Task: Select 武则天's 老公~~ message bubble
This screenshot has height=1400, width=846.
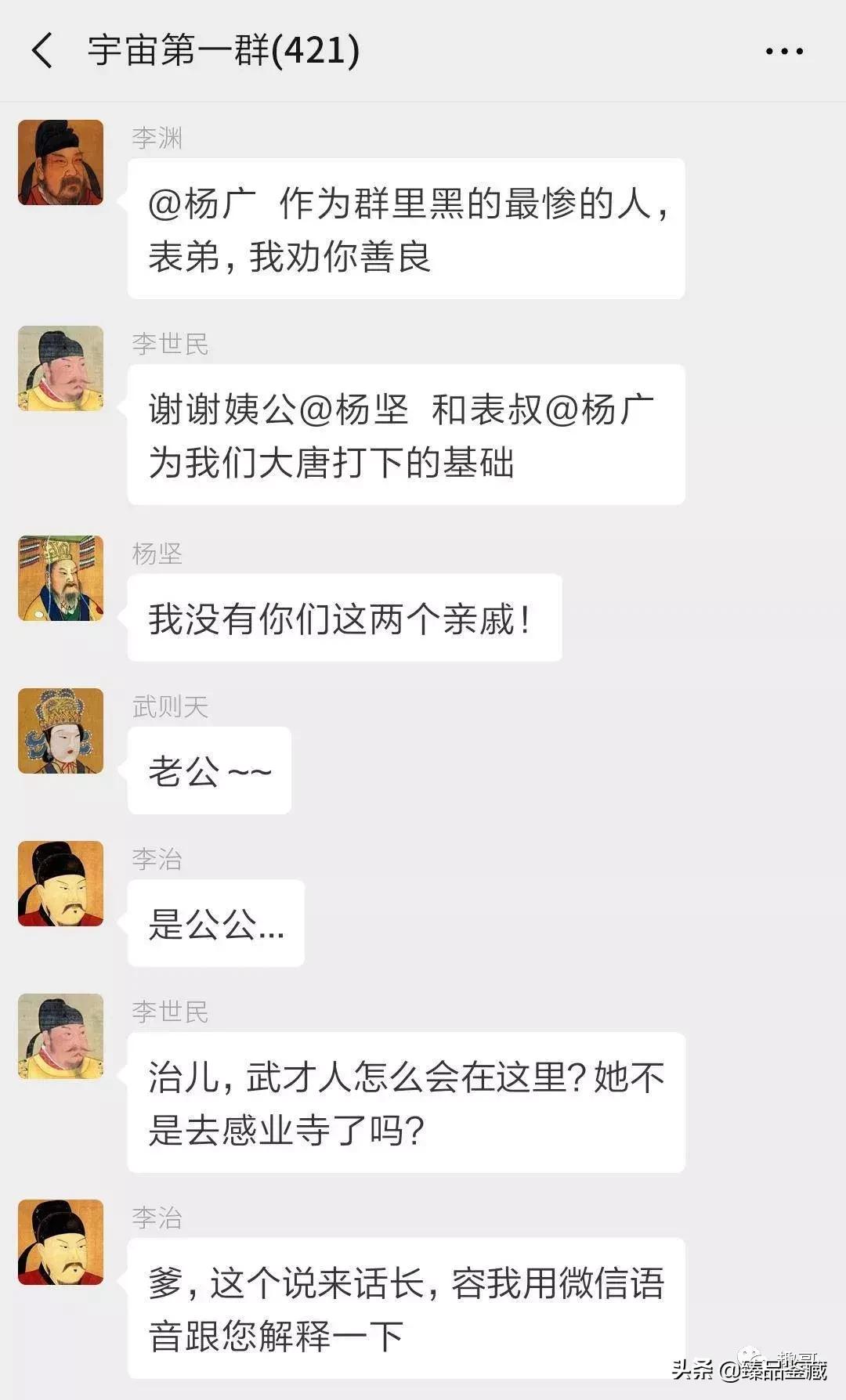Action: tap(208, 770)
